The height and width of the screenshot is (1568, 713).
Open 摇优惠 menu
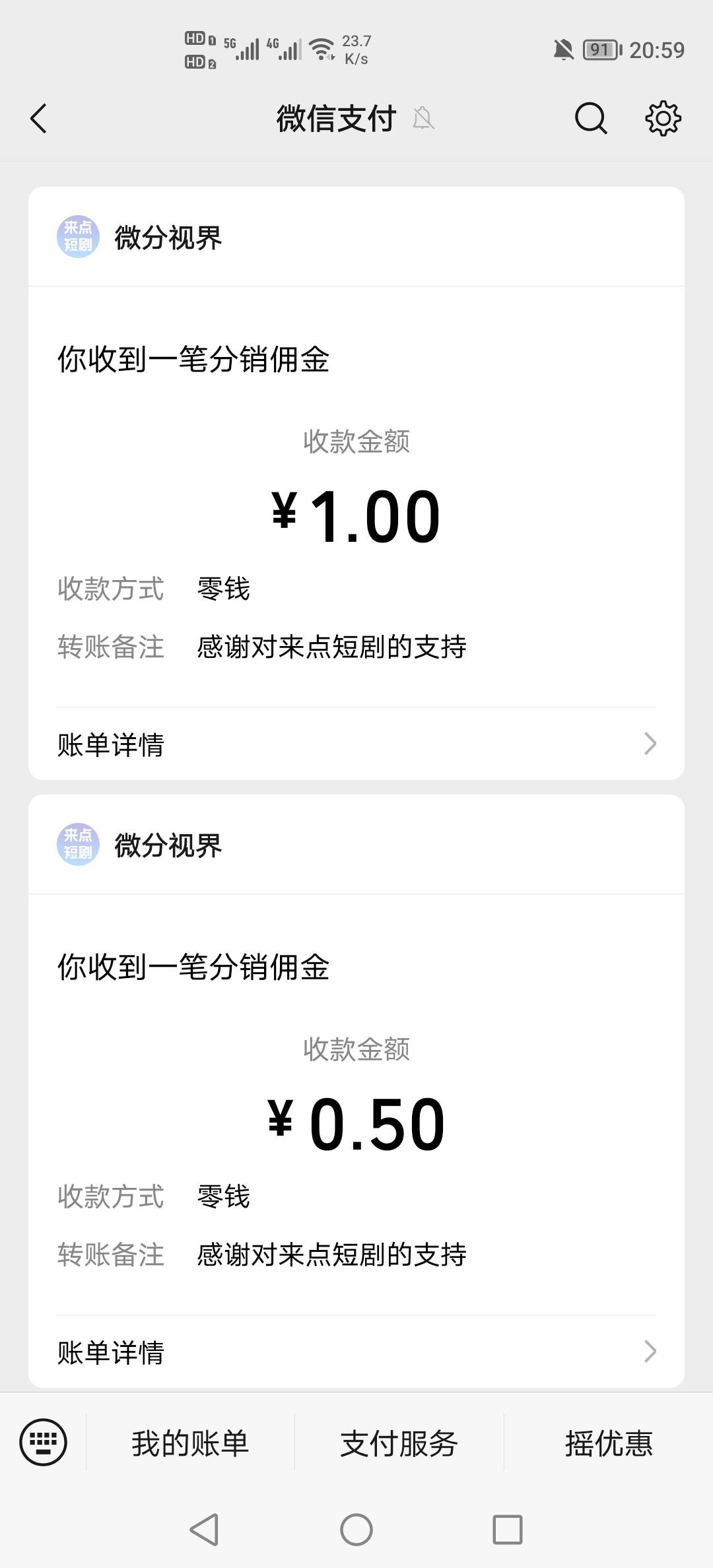click(609, 1443)
